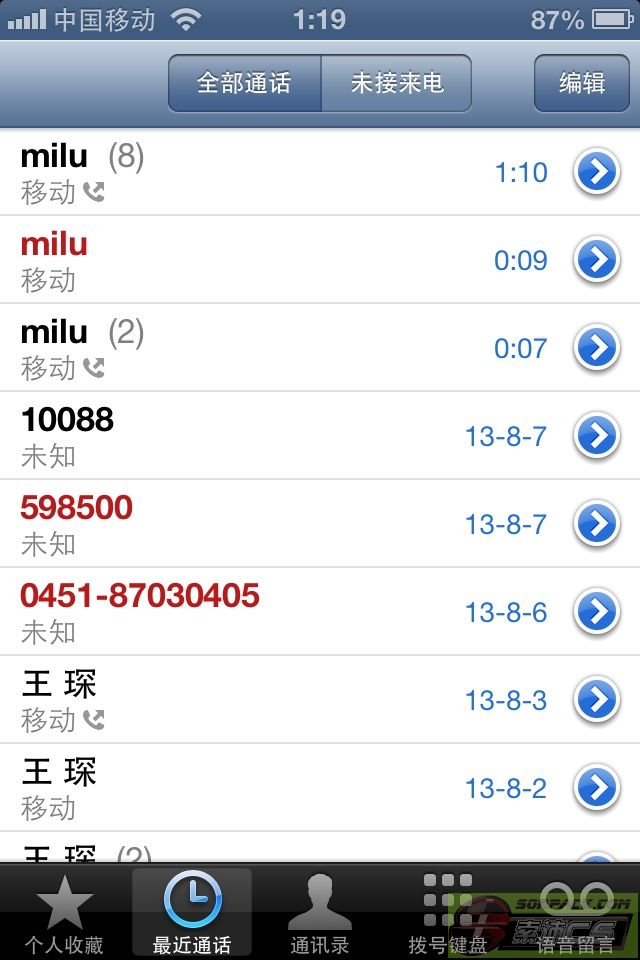Screen dimensions: 640x960
Task: Open details arrow for milu's 1:10 call
Action: [x=596, y=173]
